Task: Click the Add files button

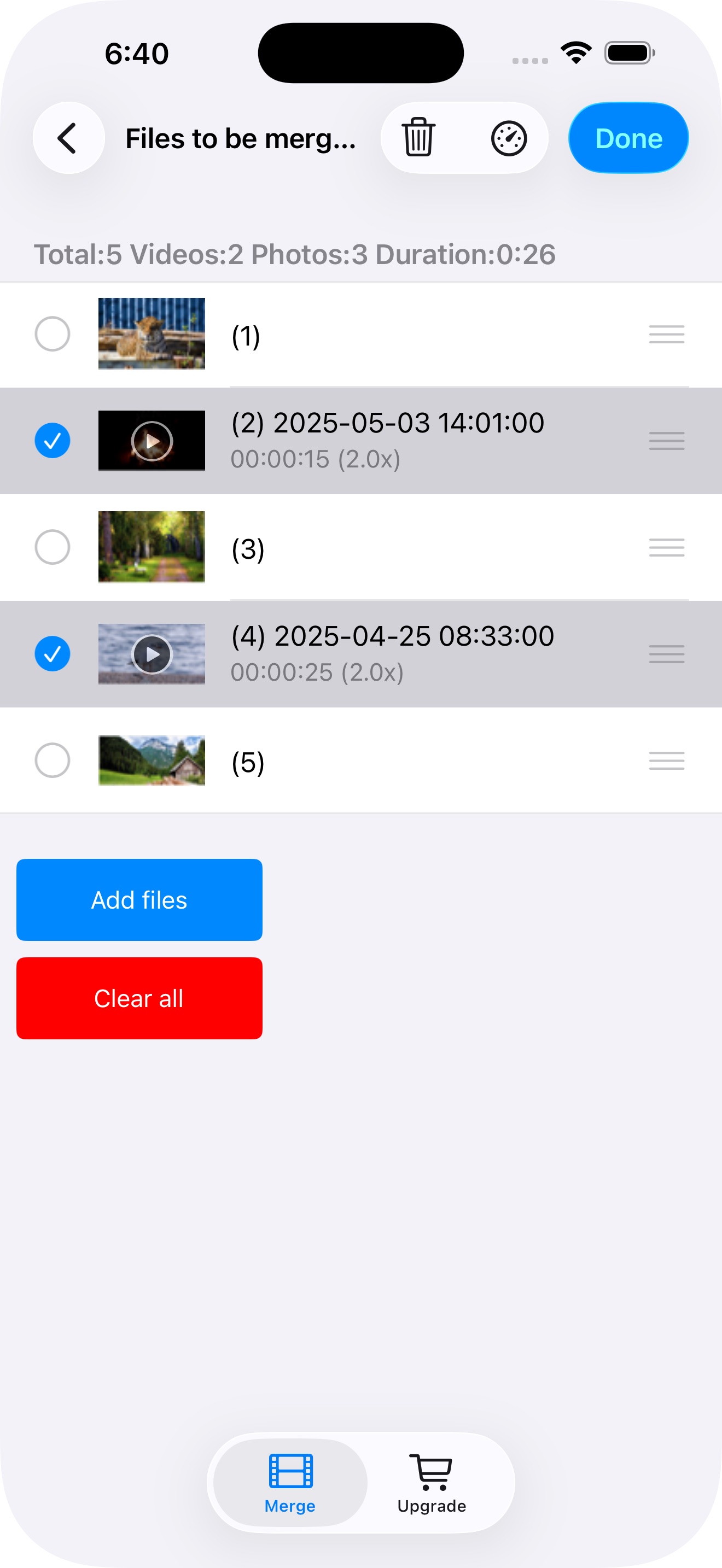Action: [139, 900]
